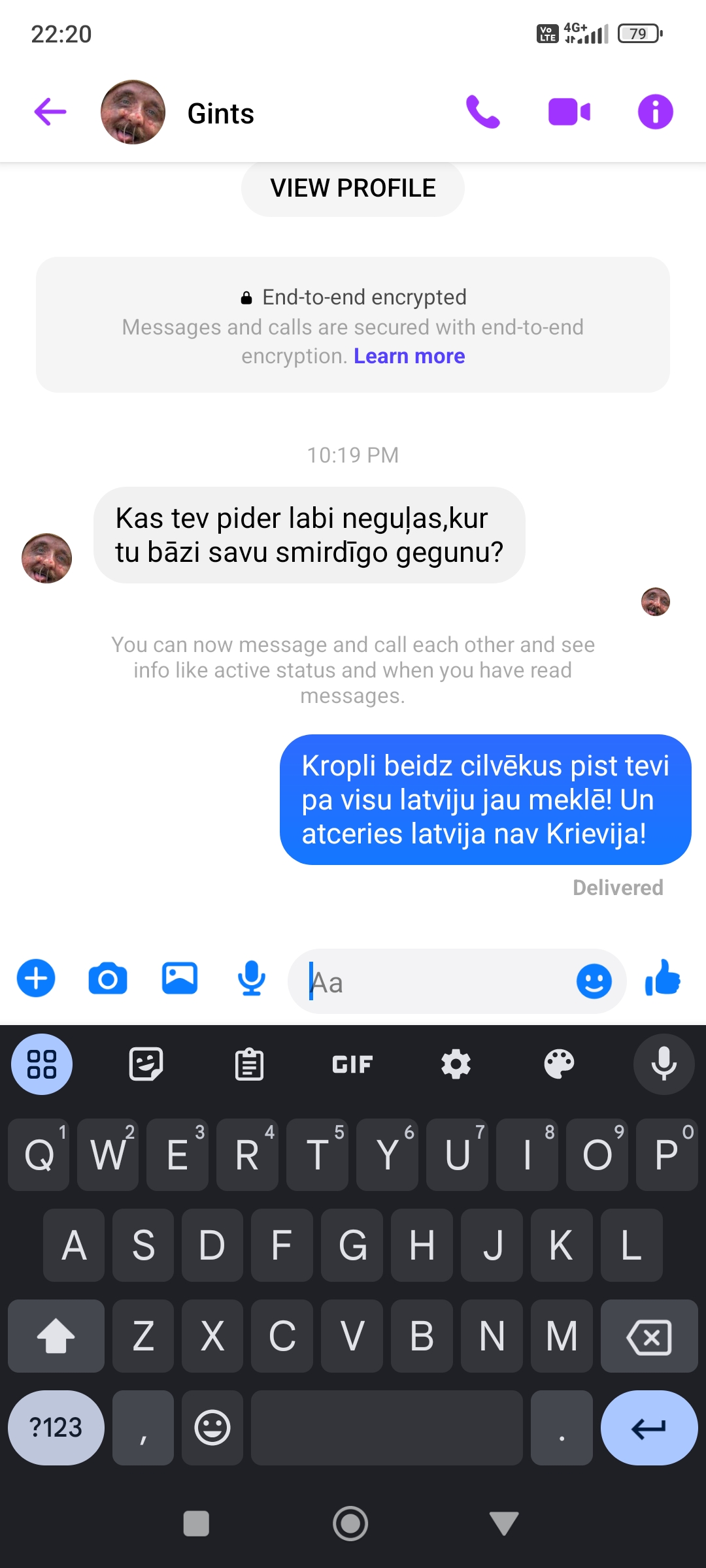Image resolution: width=706 pixels, height=1568 pixels.
Task: Switch keyboard to ?123 symbols
Action: tap(56, 1428)
